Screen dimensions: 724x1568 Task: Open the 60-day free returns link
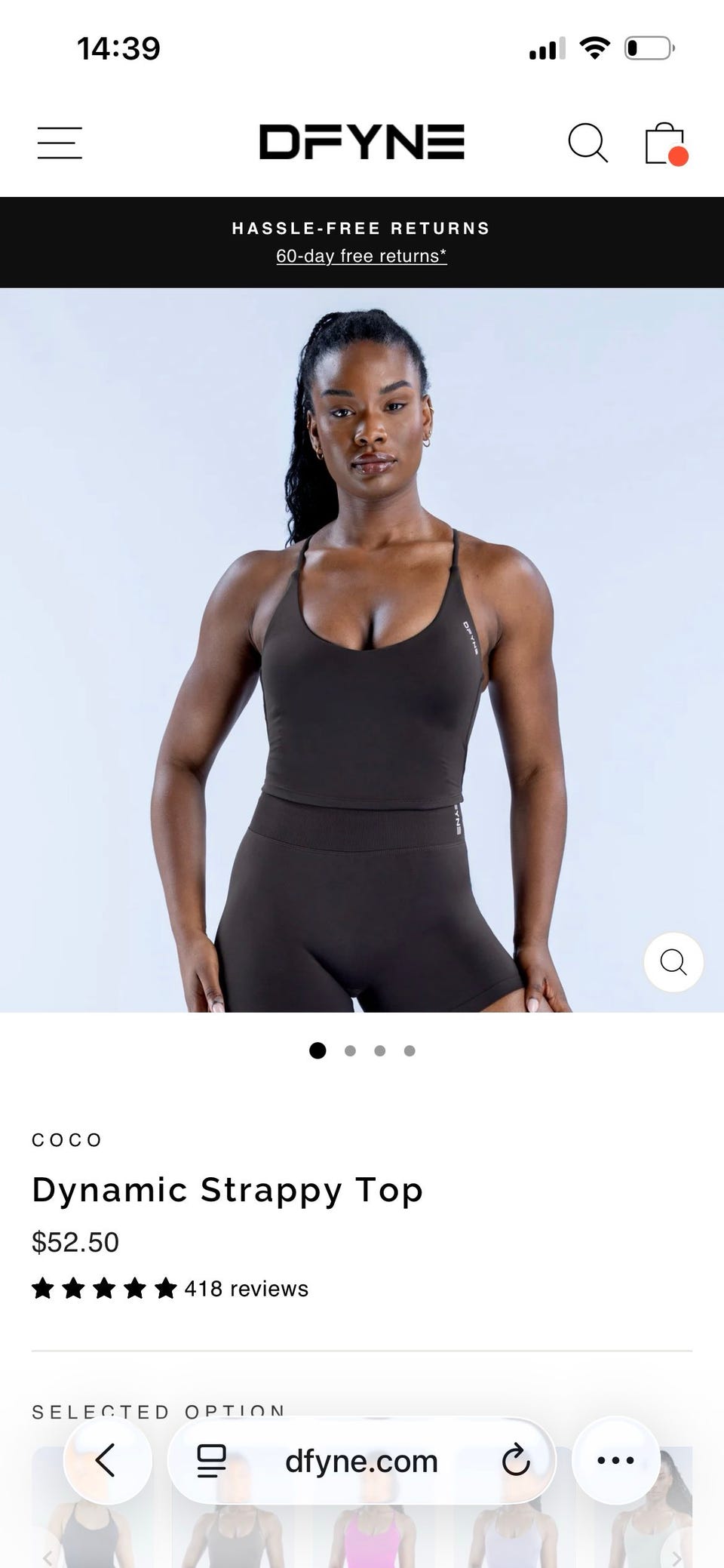point(361,256)
